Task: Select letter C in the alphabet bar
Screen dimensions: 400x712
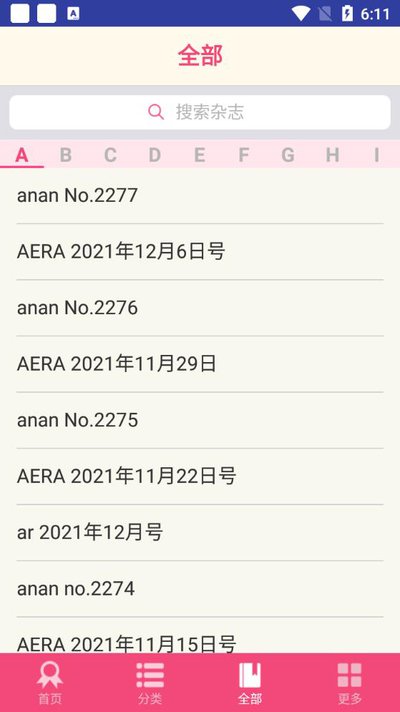Action: point(110,155)
